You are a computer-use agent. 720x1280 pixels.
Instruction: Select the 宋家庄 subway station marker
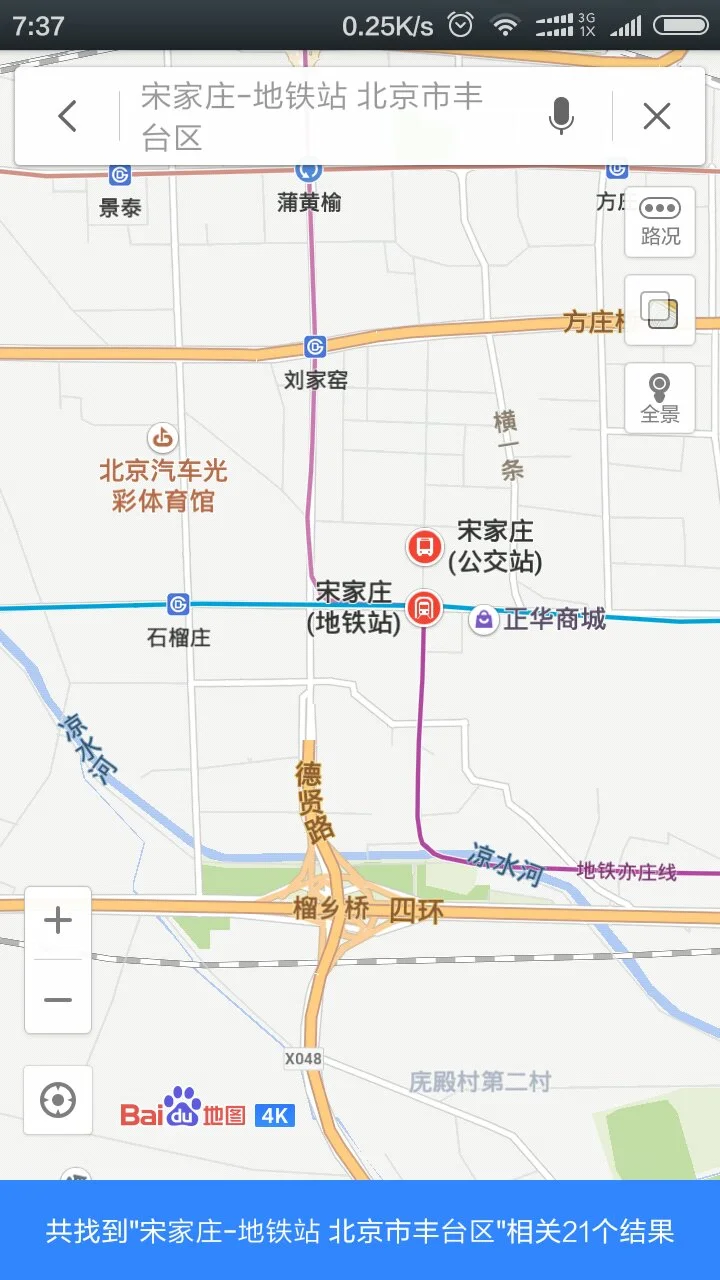click(424, 608)
